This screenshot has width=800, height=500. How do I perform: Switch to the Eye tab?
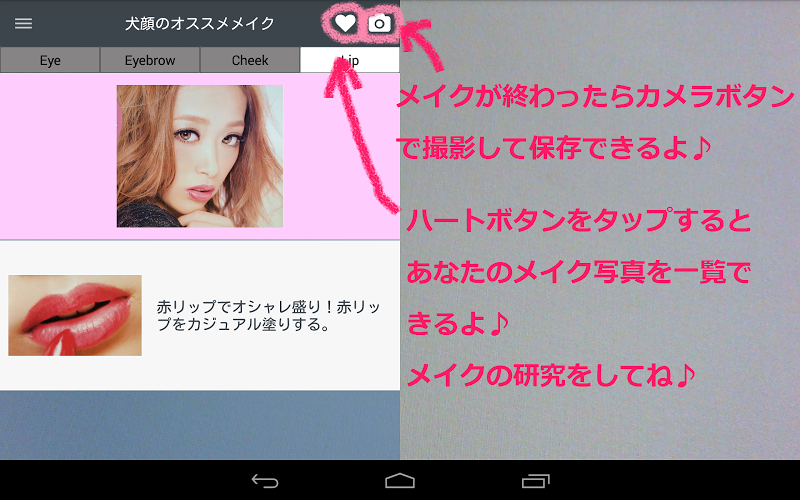point(50,60)
